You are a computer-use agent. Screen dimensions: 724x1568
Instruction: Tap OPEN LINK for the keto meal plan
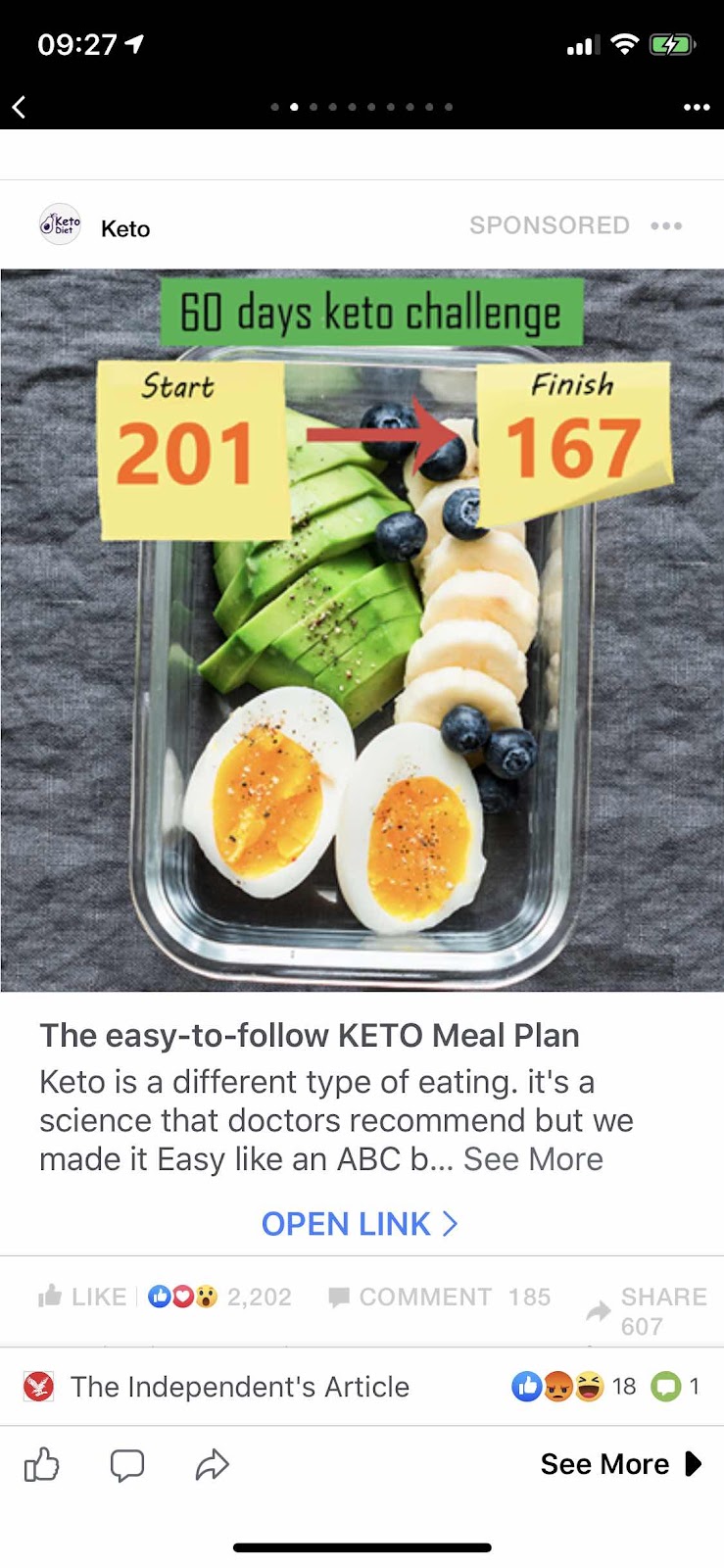point(360,1224)
